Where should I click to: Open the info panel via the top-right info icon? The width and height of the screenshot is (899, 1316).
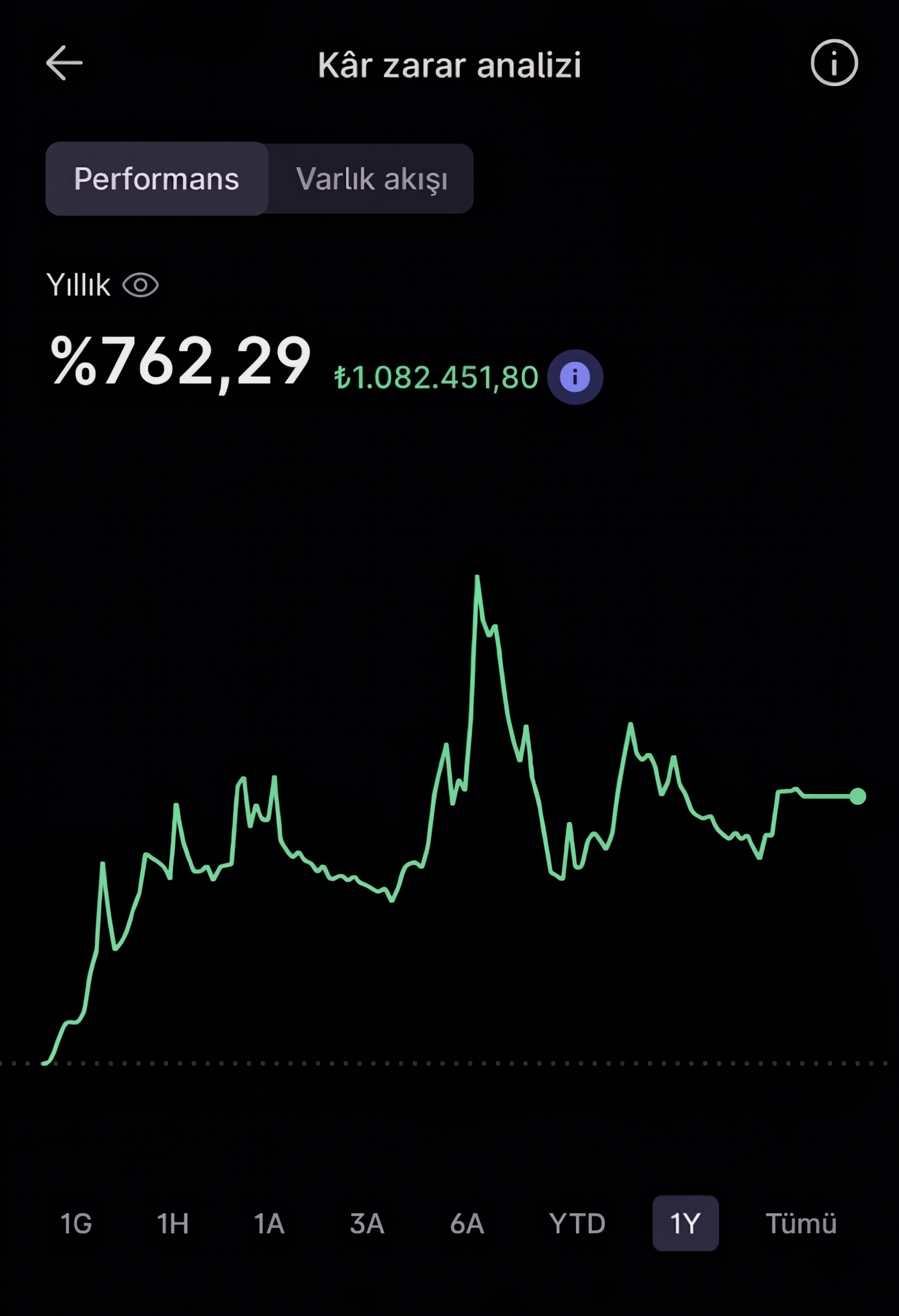click(x=834, y=63)
